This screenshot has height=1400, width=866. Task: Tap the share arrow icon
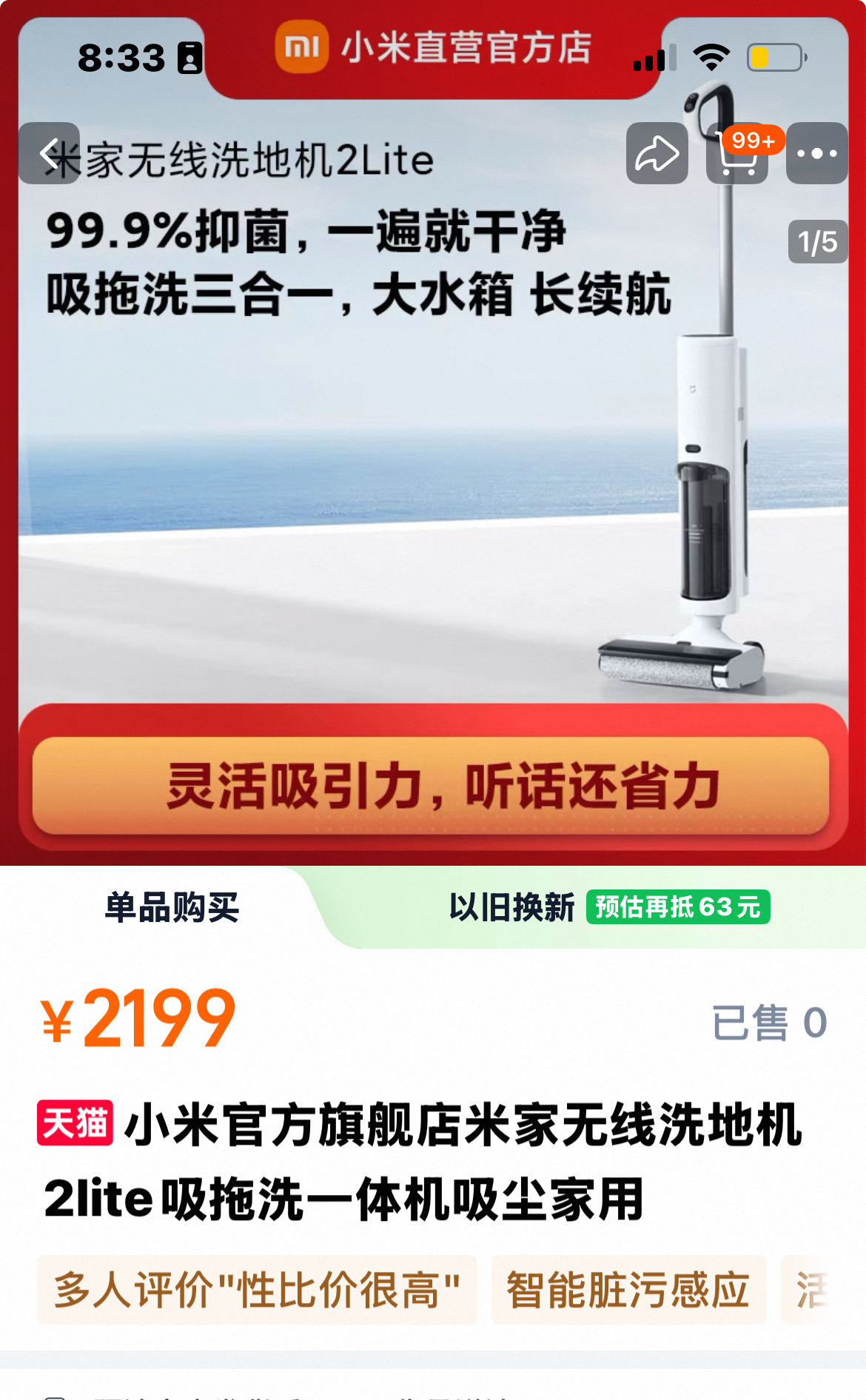coord(659,155)
